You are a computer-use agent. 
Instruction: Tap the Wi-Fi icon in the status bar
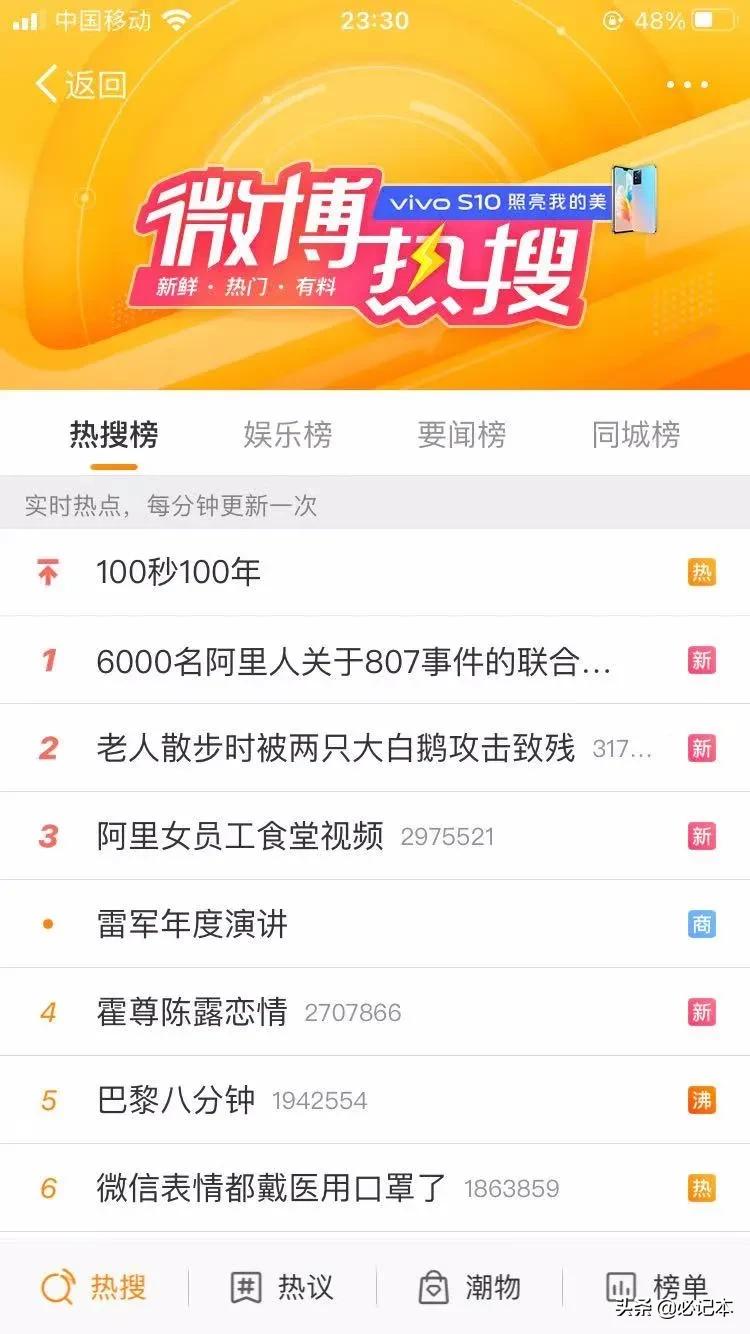point(176,18)
